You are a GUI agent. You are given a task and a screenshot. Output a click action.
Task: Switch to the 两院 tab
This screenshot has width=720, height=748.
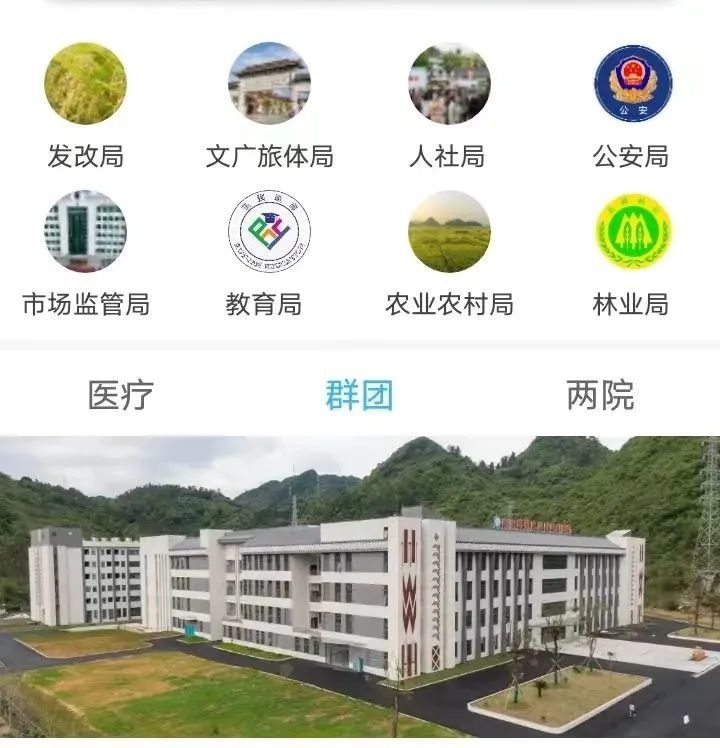click(x=600, y=395)
